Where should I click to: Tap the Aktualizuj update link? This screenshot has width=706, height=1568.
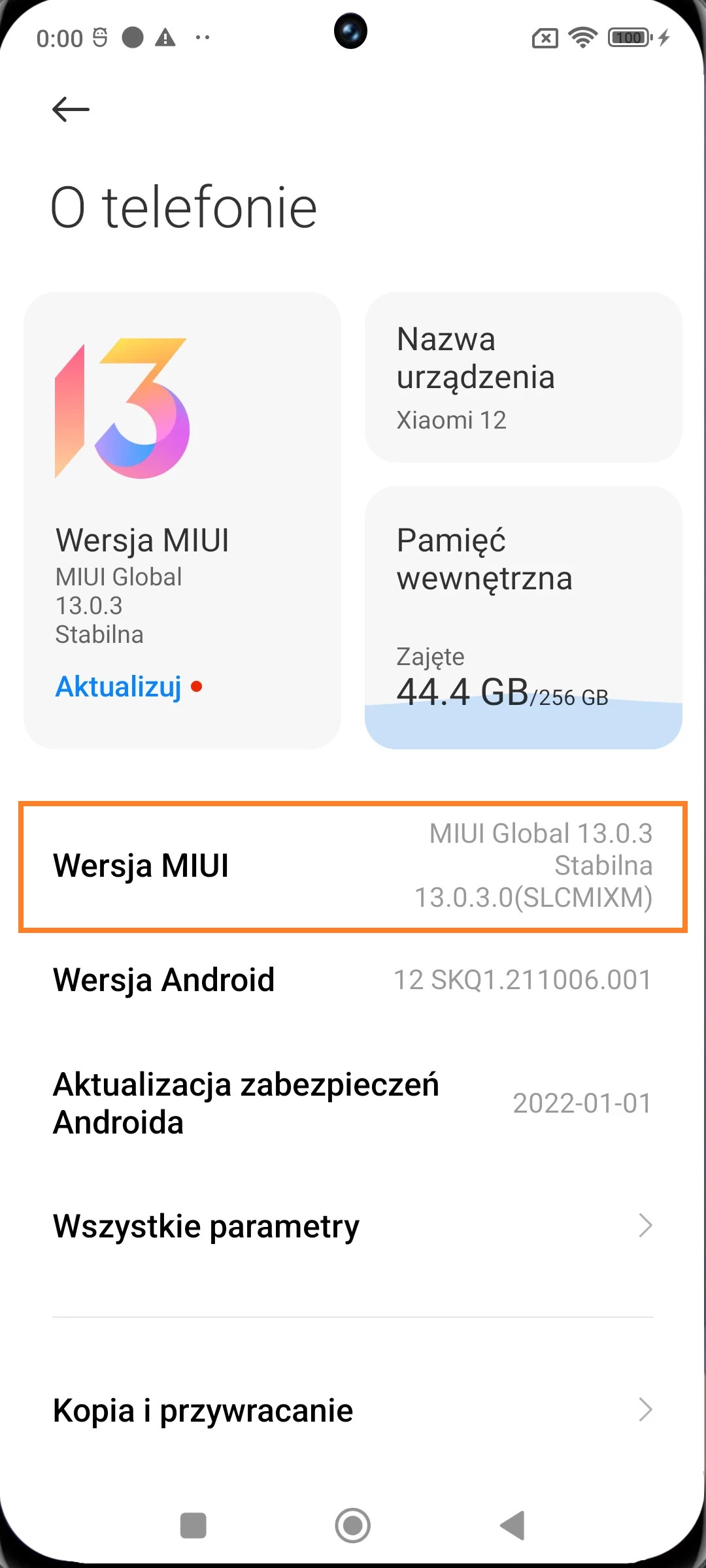[119, 687]
